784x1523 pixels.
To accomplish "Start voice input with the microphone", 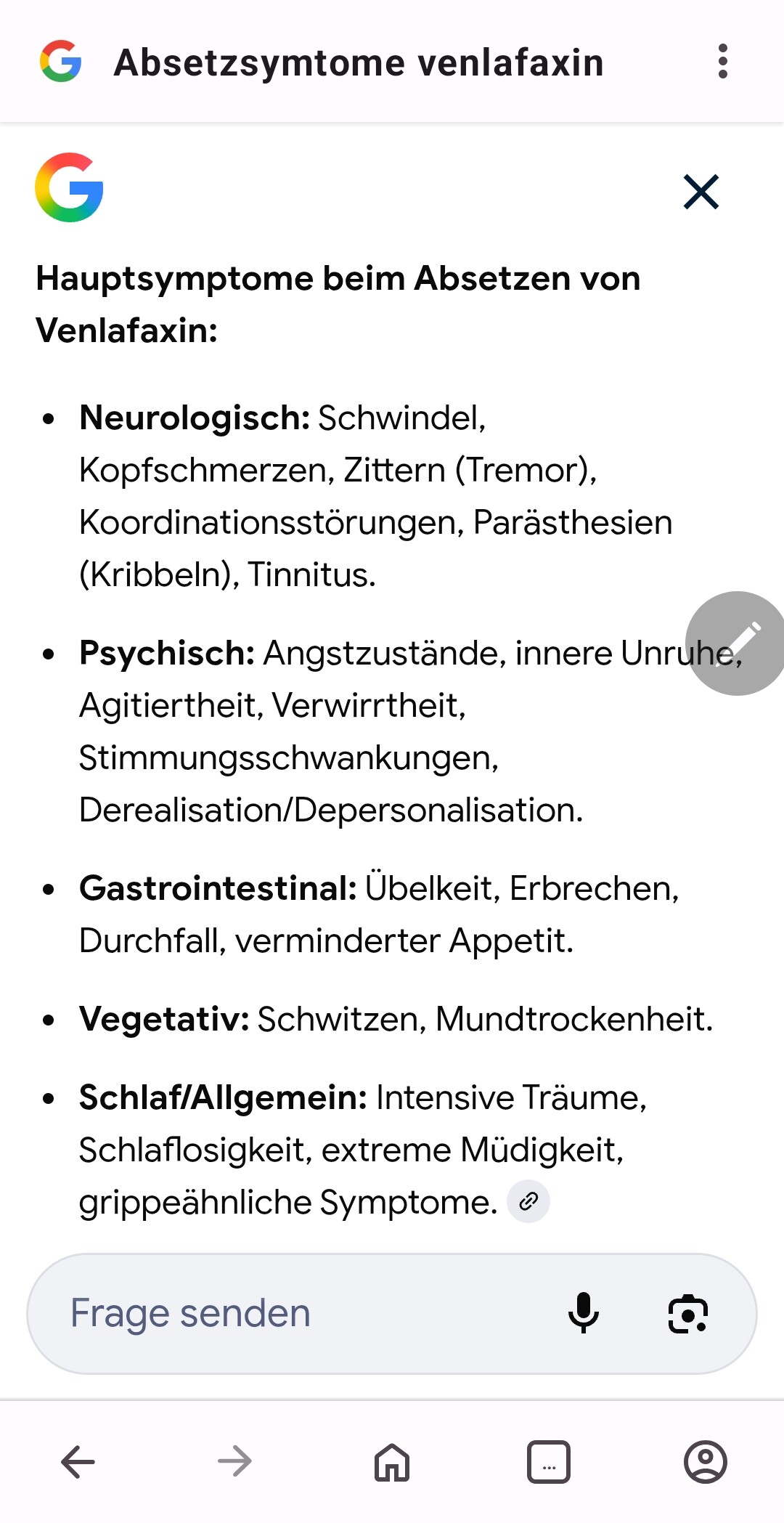I will click(584, 1313).
